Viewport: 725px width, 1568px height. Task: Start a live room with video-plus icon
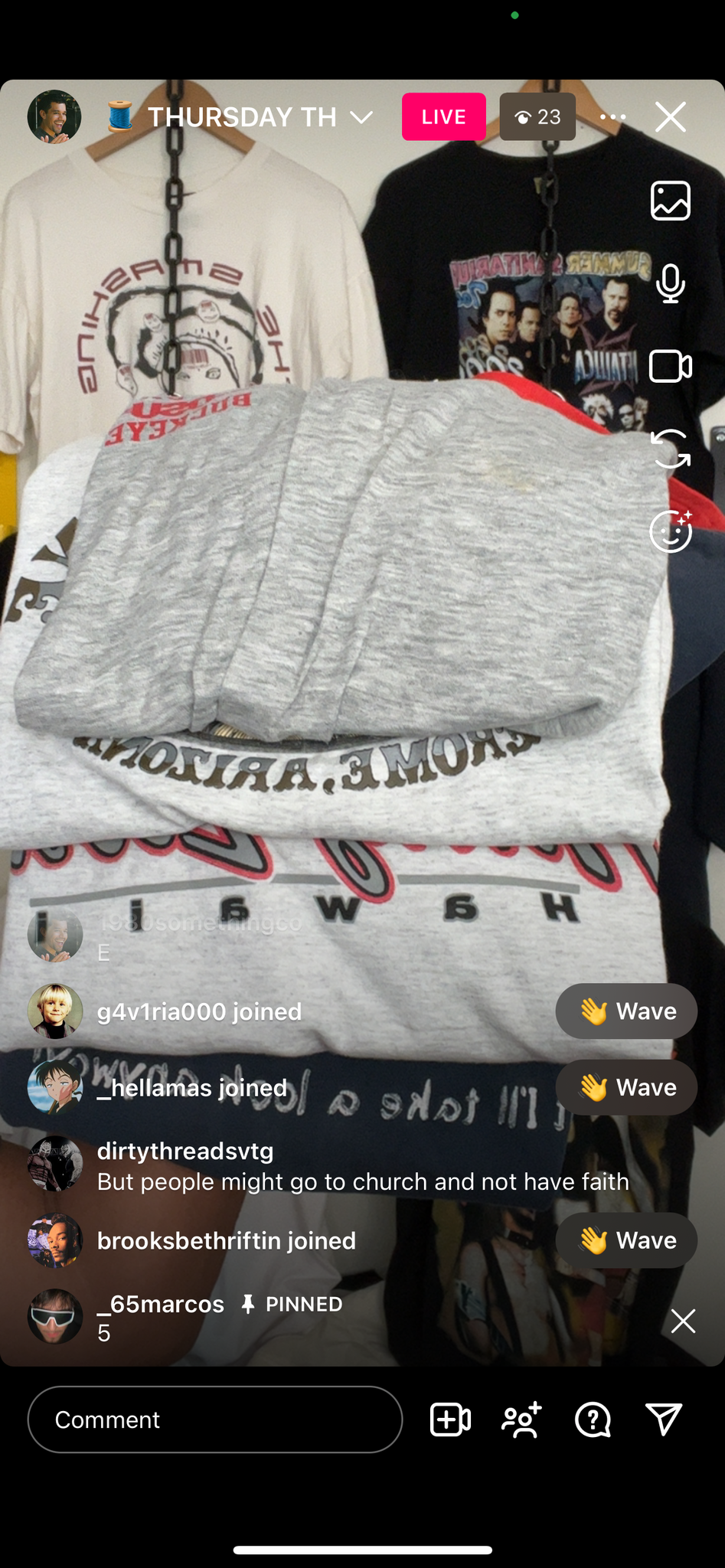[x=450, y=1419]
